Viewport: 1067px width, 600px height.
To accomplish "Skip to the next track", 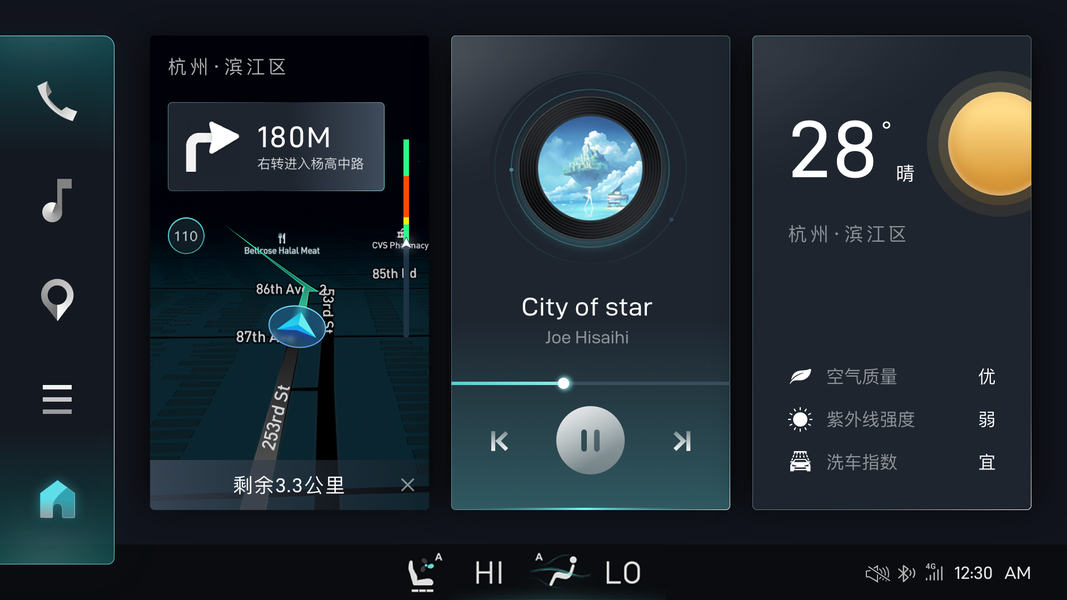I will [682, 441].
